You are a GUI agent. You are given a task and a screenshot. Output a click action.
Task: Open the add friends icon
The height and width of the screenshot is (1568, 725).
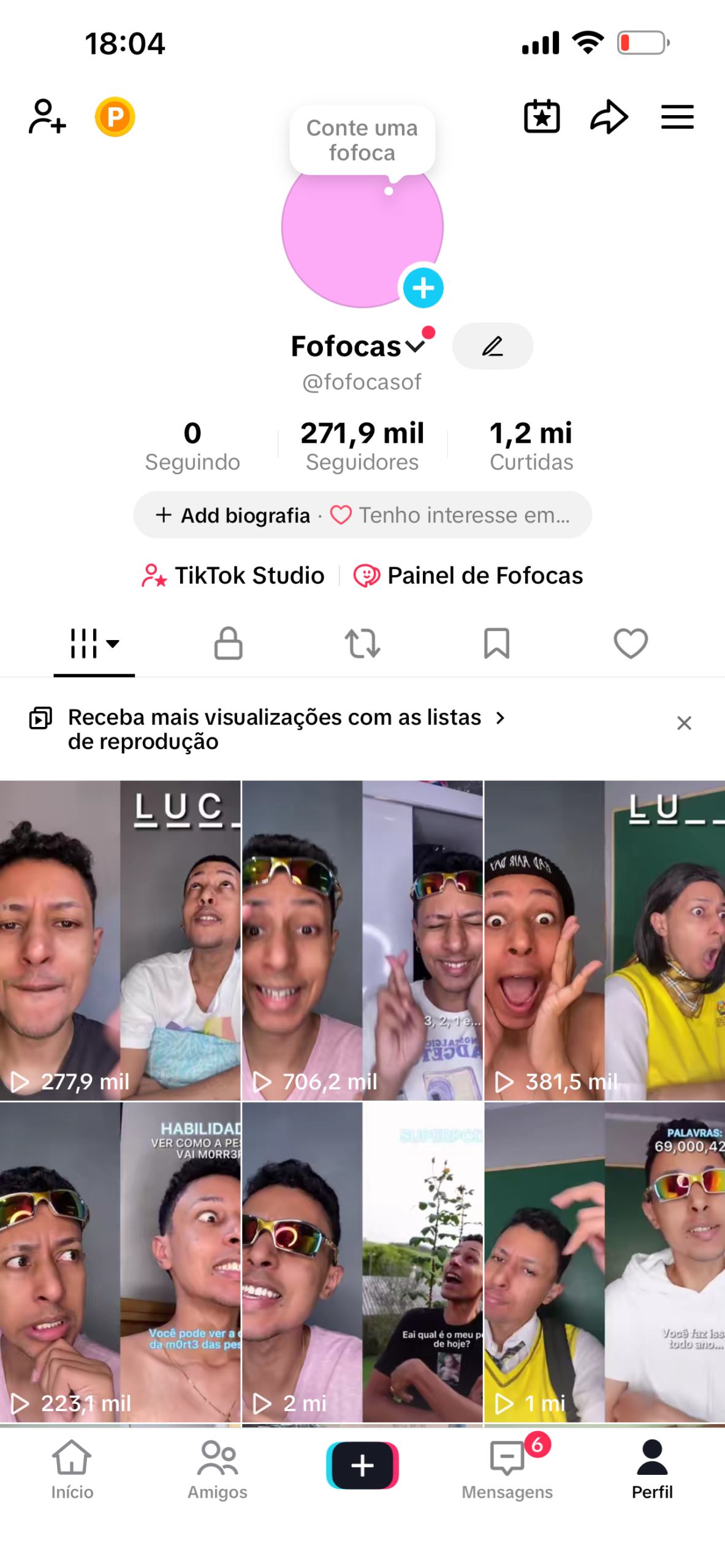(47, 116)
